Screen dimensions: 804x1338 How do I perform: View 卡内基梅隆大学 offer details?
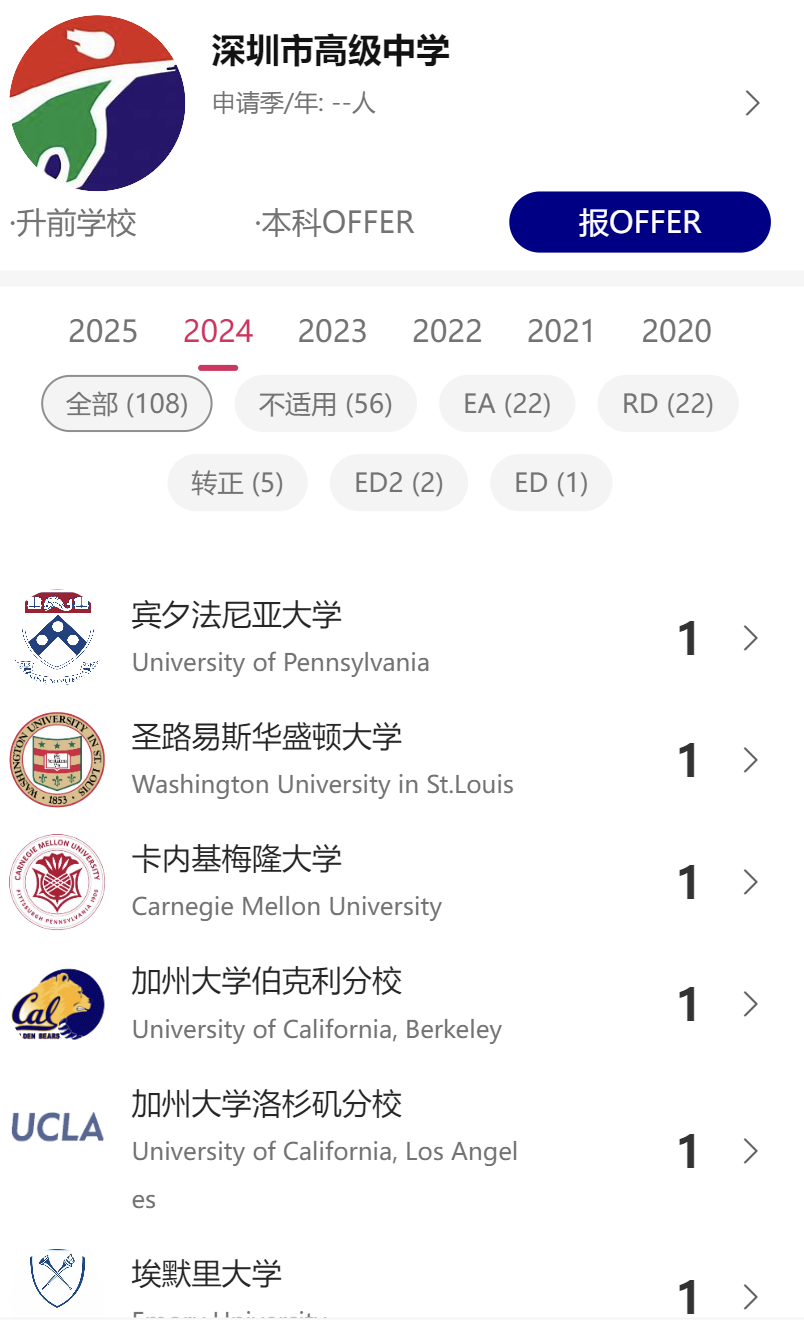tap(400, 882)
